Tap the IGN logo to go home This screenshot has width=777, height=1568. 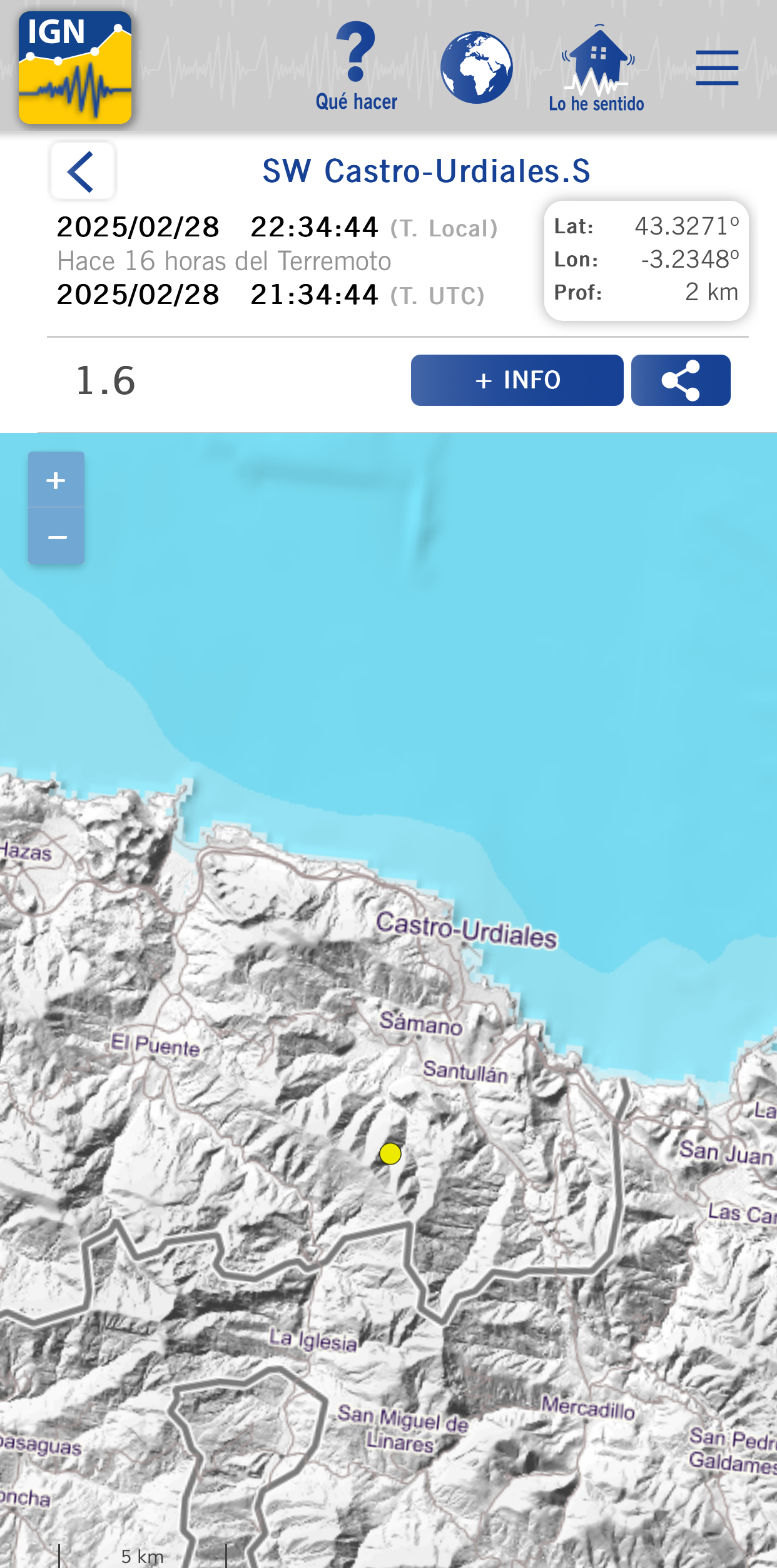point(75,68)
